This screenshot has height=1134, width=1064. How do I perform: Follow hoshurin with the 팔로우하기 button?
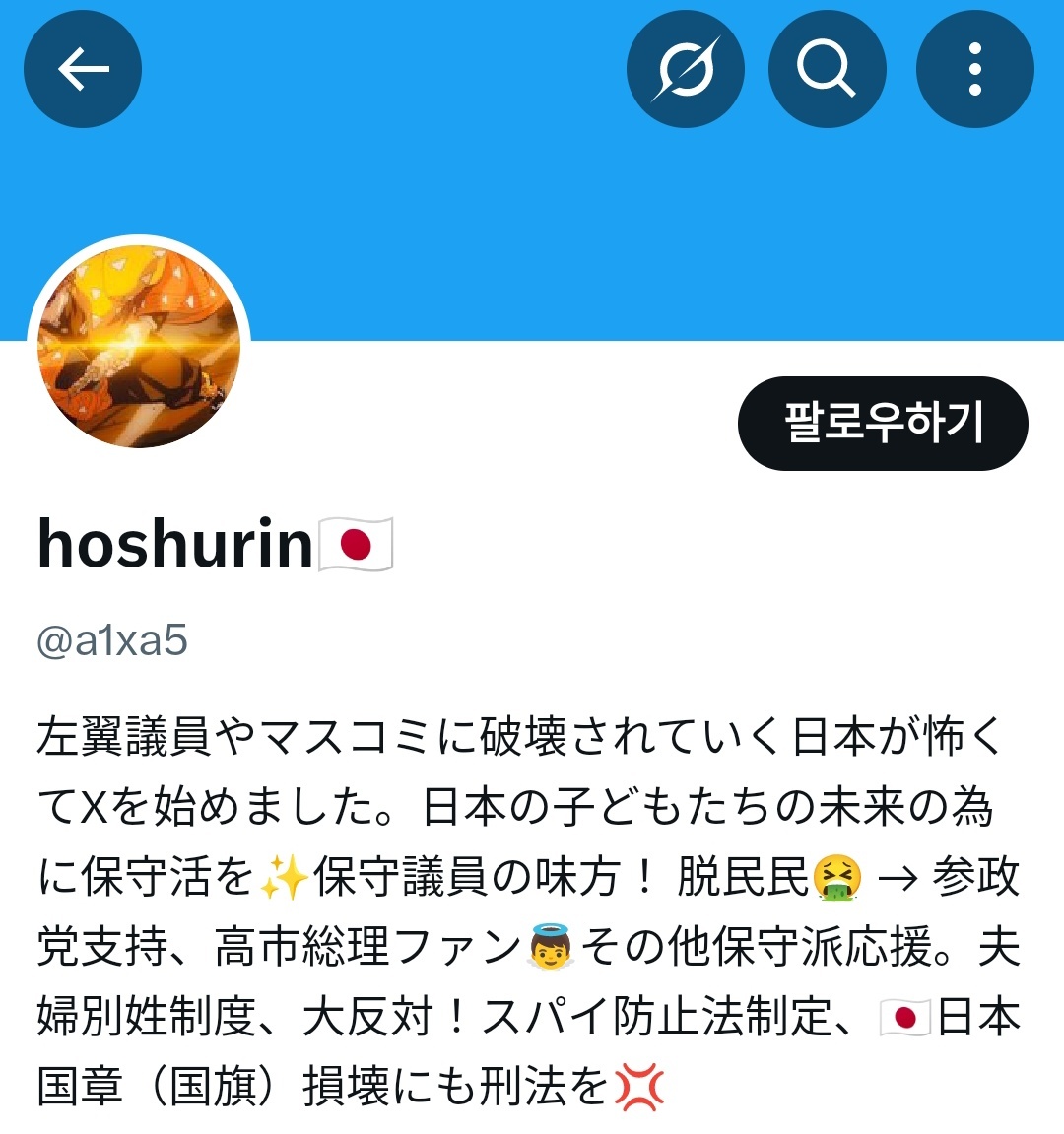pos(883,423)
